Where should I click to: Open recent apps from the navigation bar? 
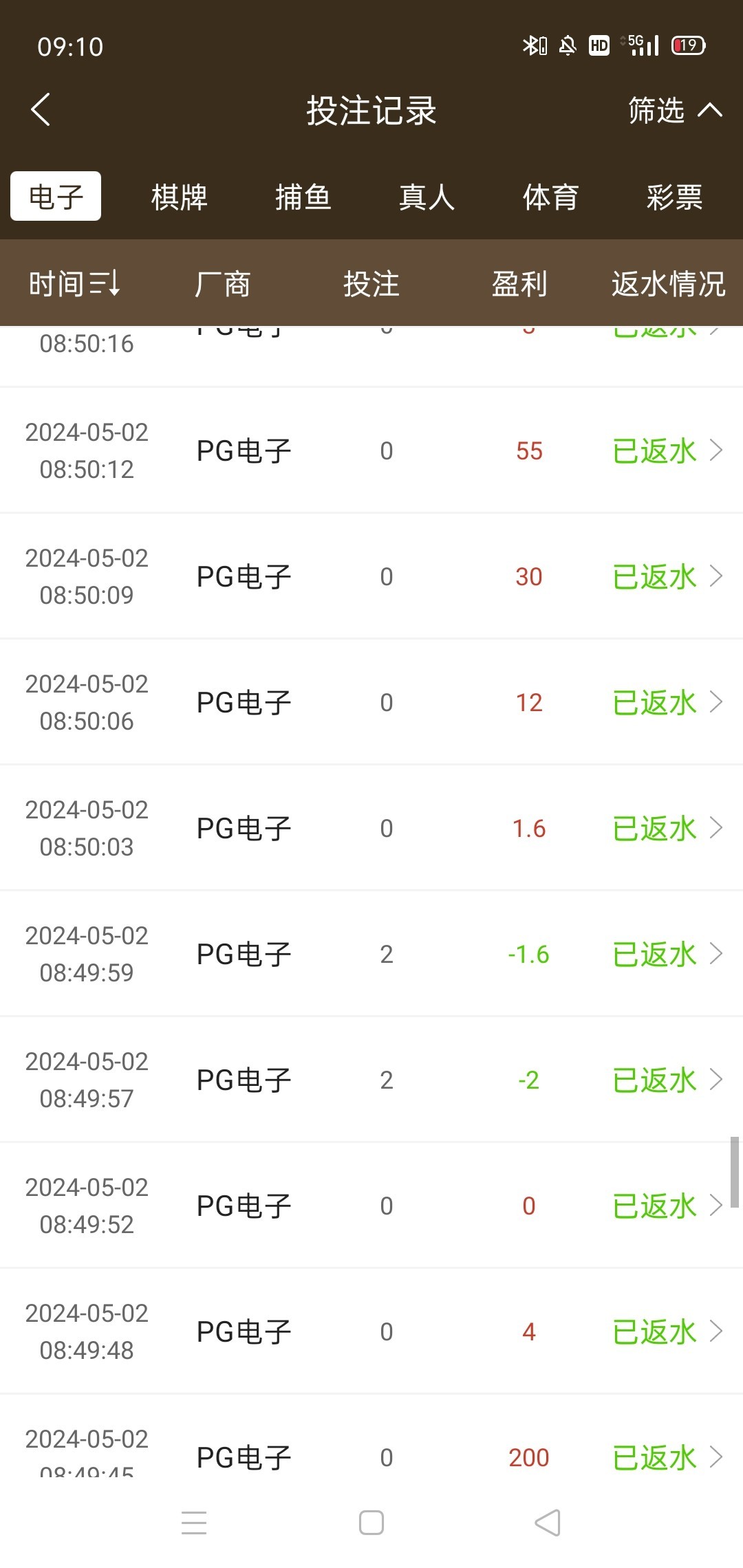click(x=194, y=1523)
